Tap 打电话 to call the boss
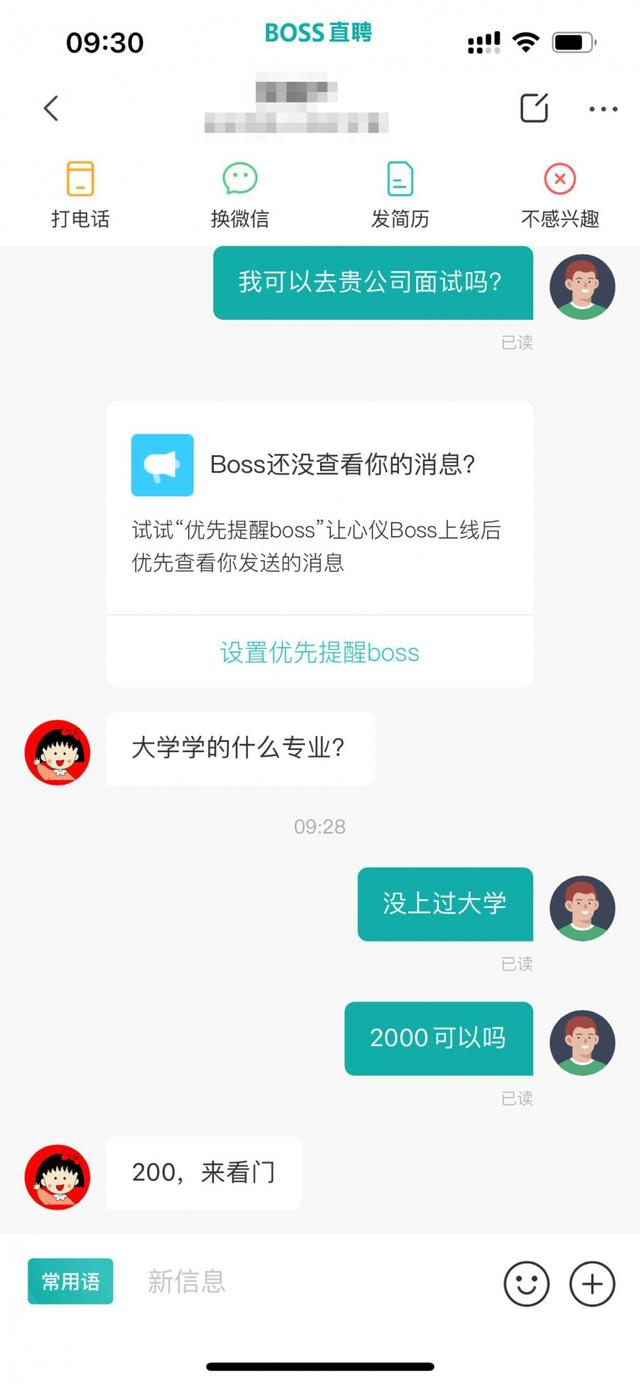Image resolution: width=640 pixels, height=1384 pixels. click(x=80, y=195)
